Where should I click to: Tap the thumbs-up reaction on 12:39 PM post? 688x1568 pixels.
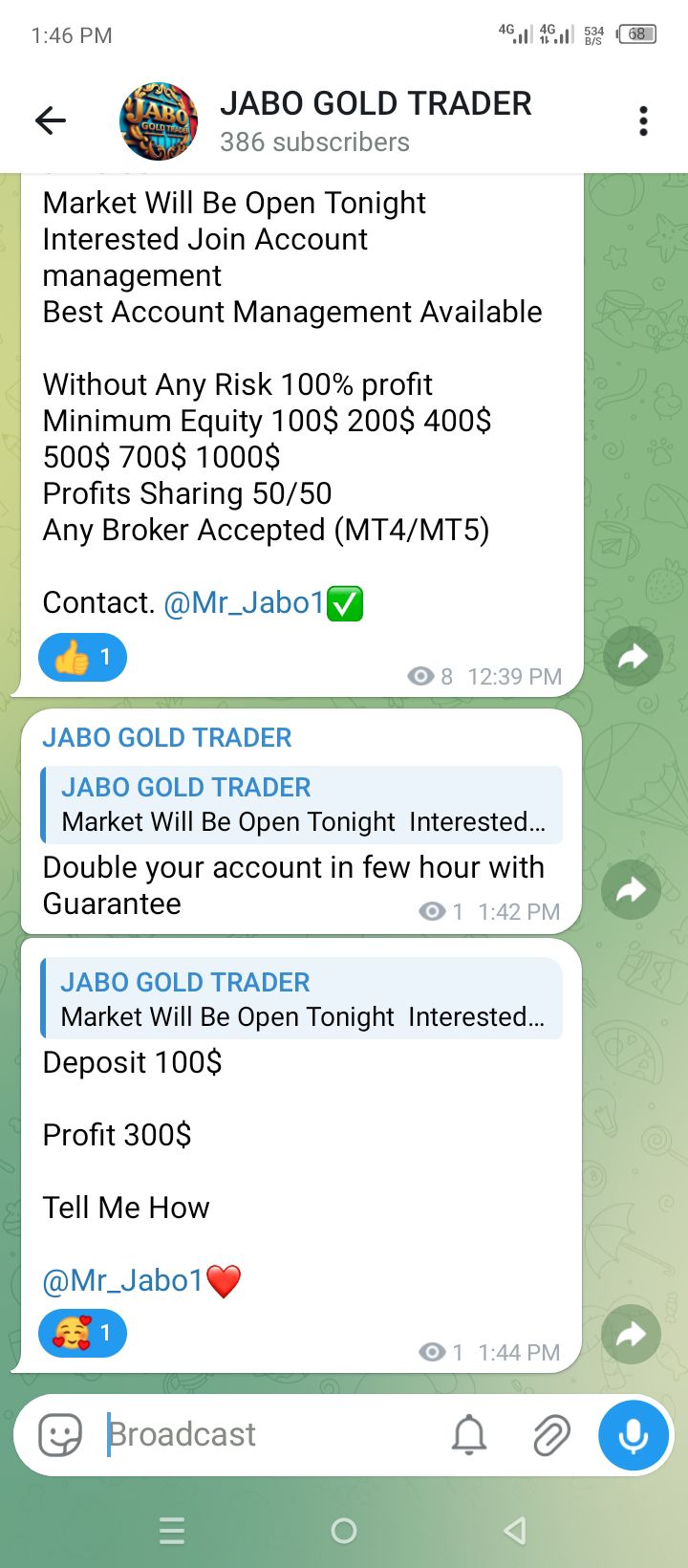[x=82, y=658]
